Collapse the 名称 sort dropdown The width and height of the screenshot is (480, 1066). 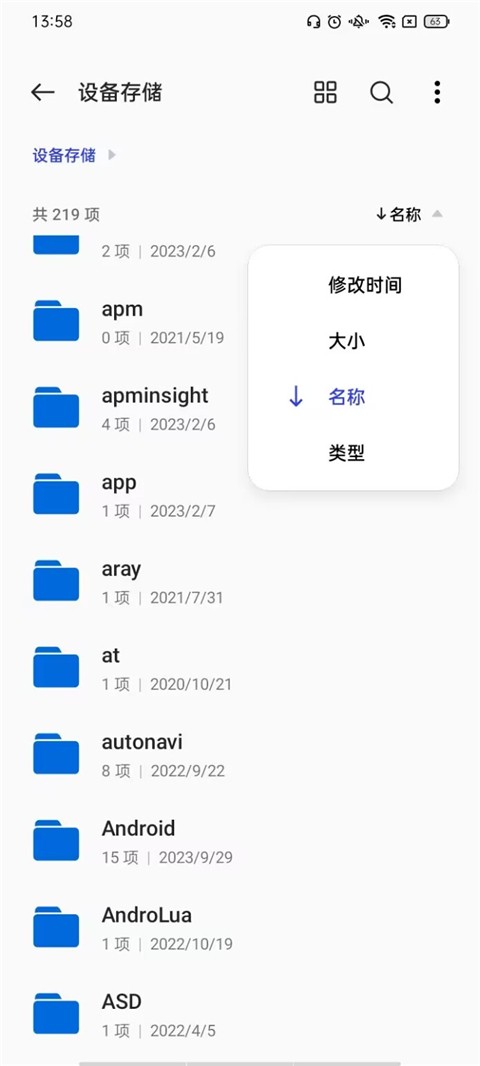[x=409, y=215]
